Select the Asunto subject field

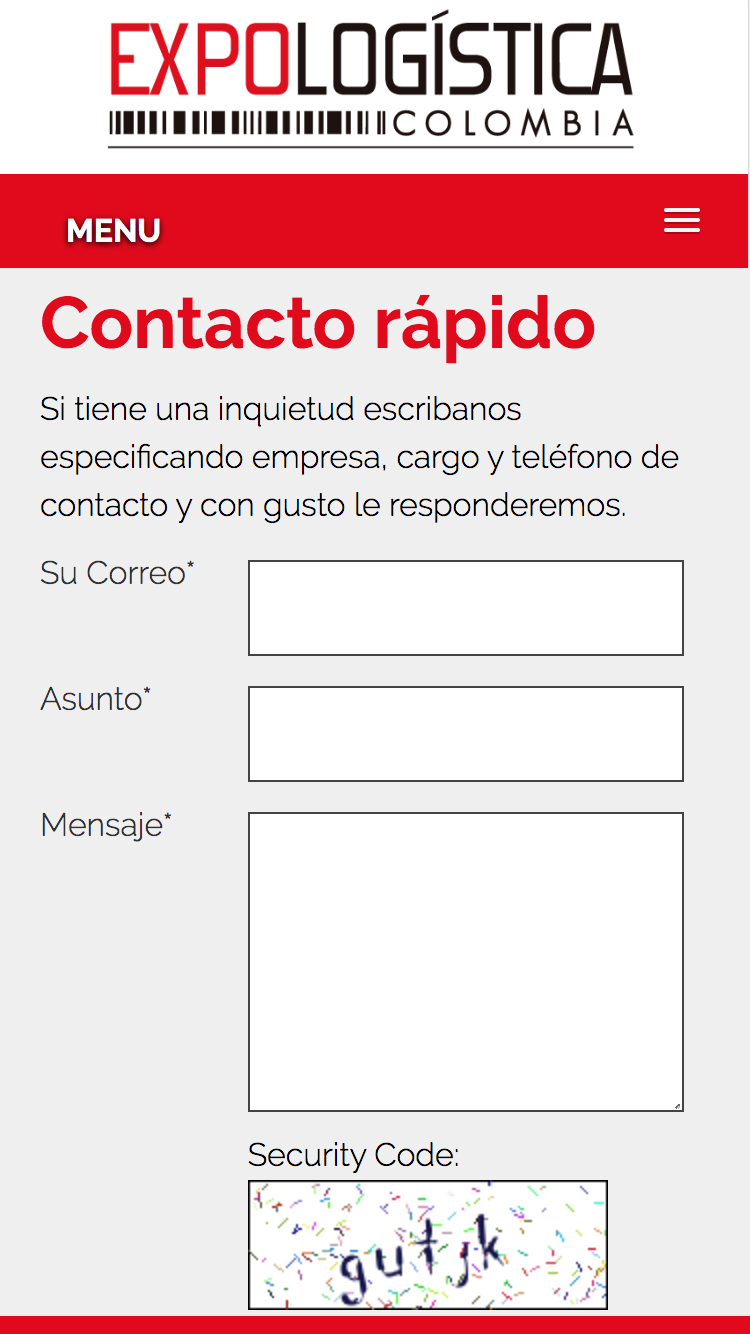click(465, 733)
